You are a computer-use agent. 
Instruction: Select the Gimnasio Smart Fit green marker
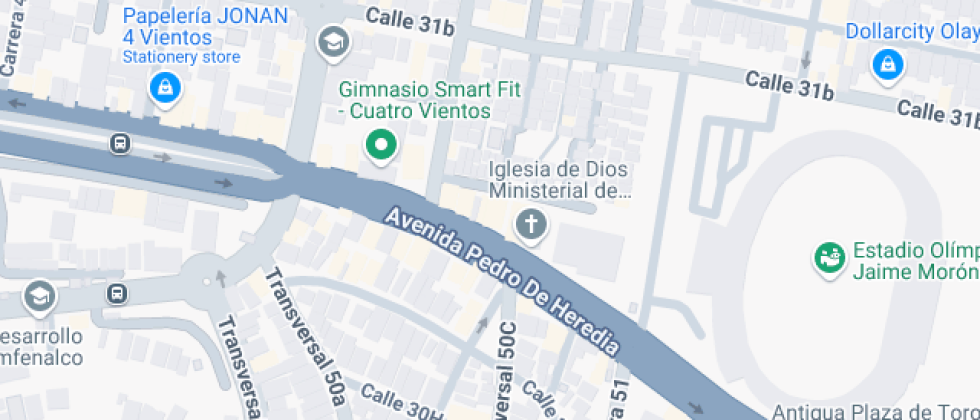tap(380, 147)
